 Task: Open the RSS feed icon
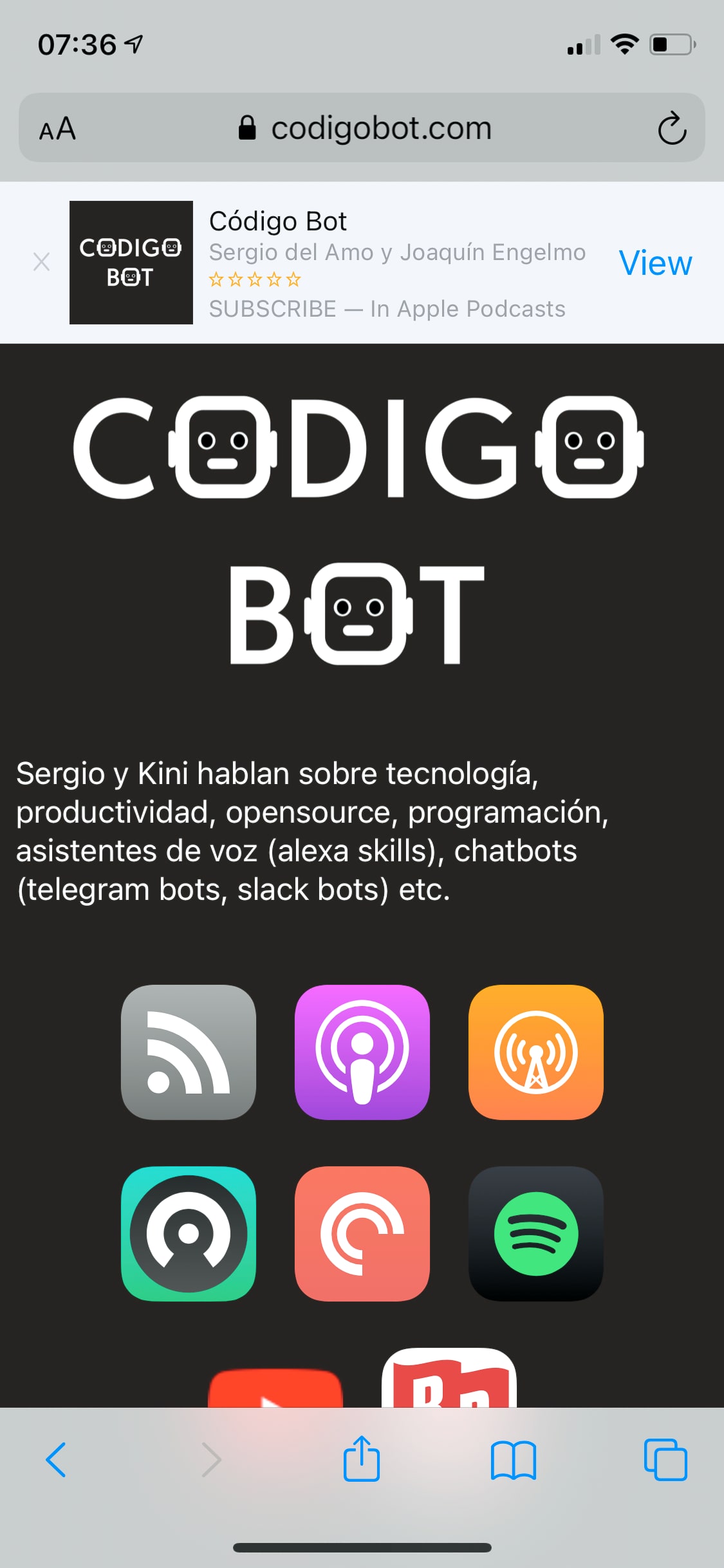pos(189,1052)
